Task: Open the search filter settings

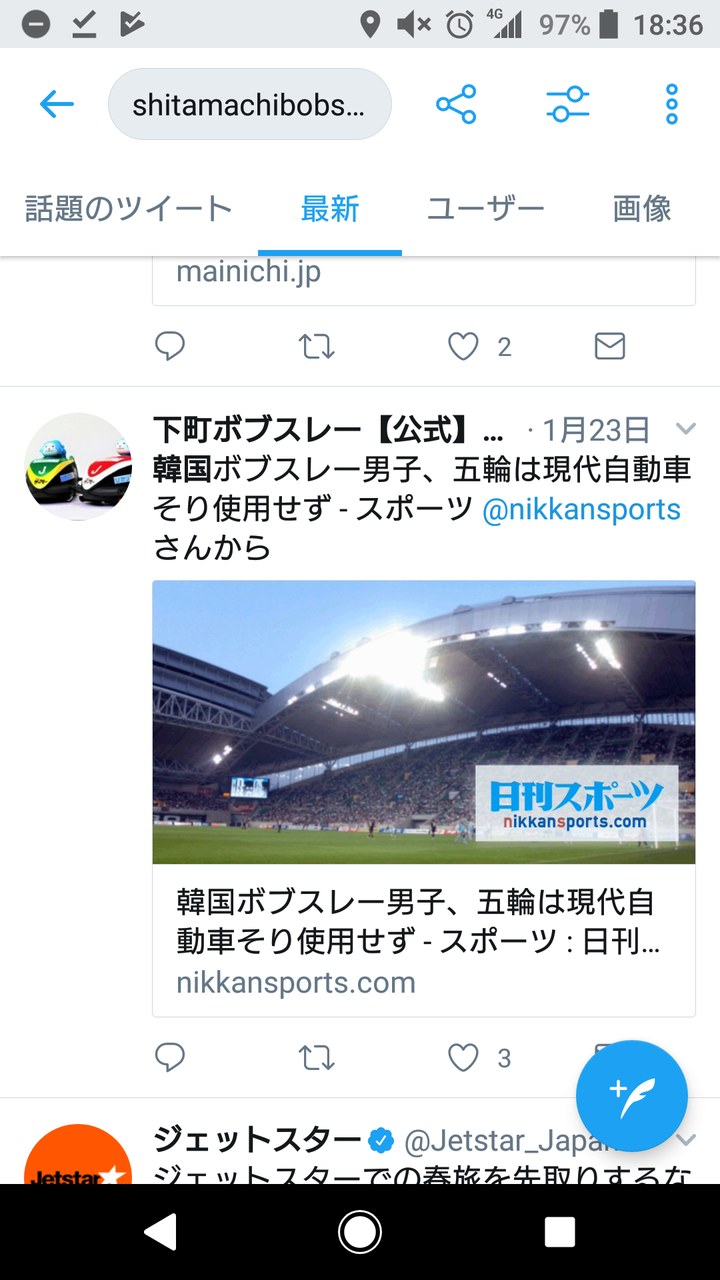Action: (x=567, y=103)
